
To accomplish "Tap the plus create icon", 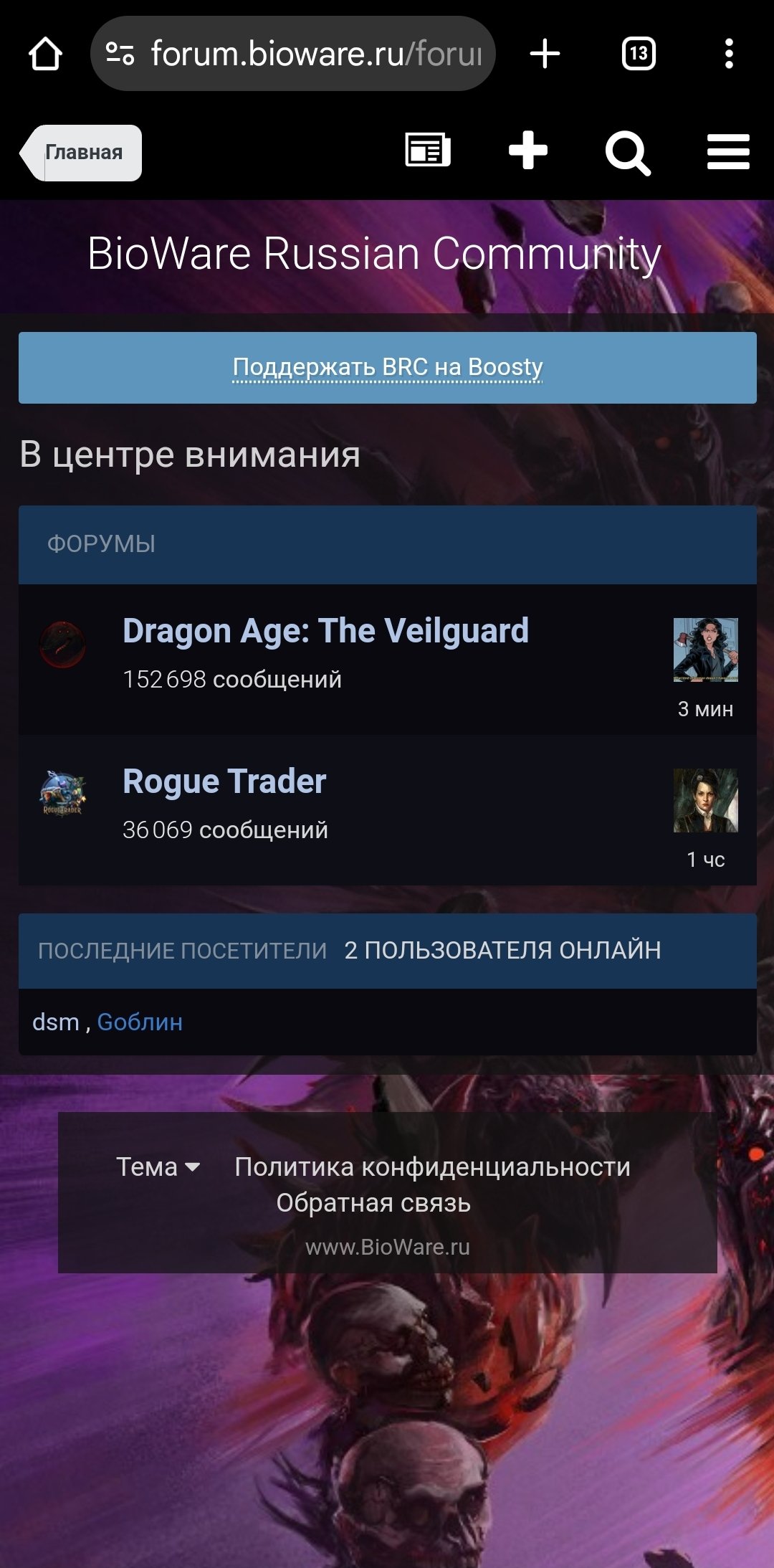I will click(528, 151).
